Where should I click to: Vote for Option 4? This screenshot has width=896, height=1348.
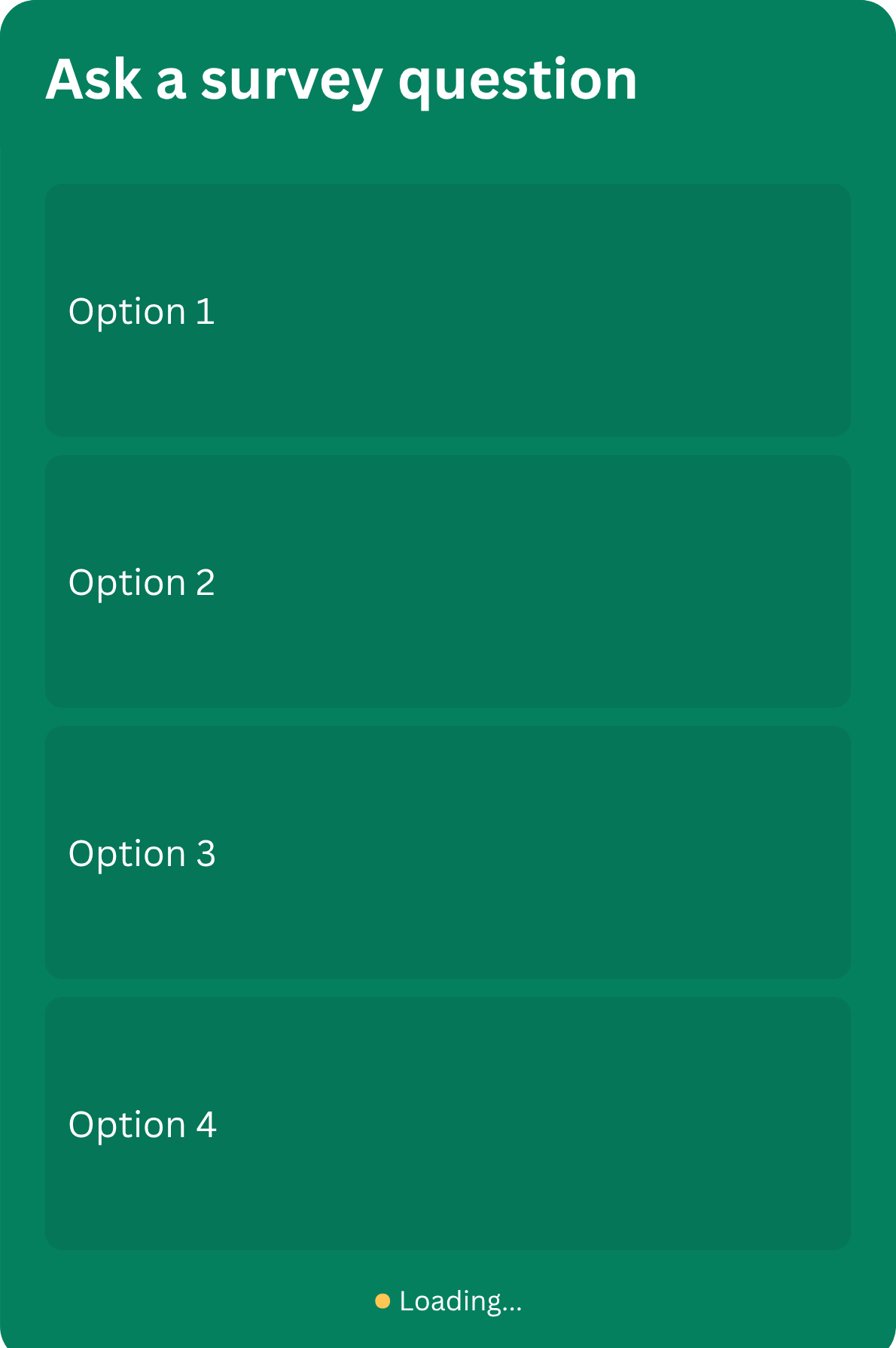tap(447, 1124)
